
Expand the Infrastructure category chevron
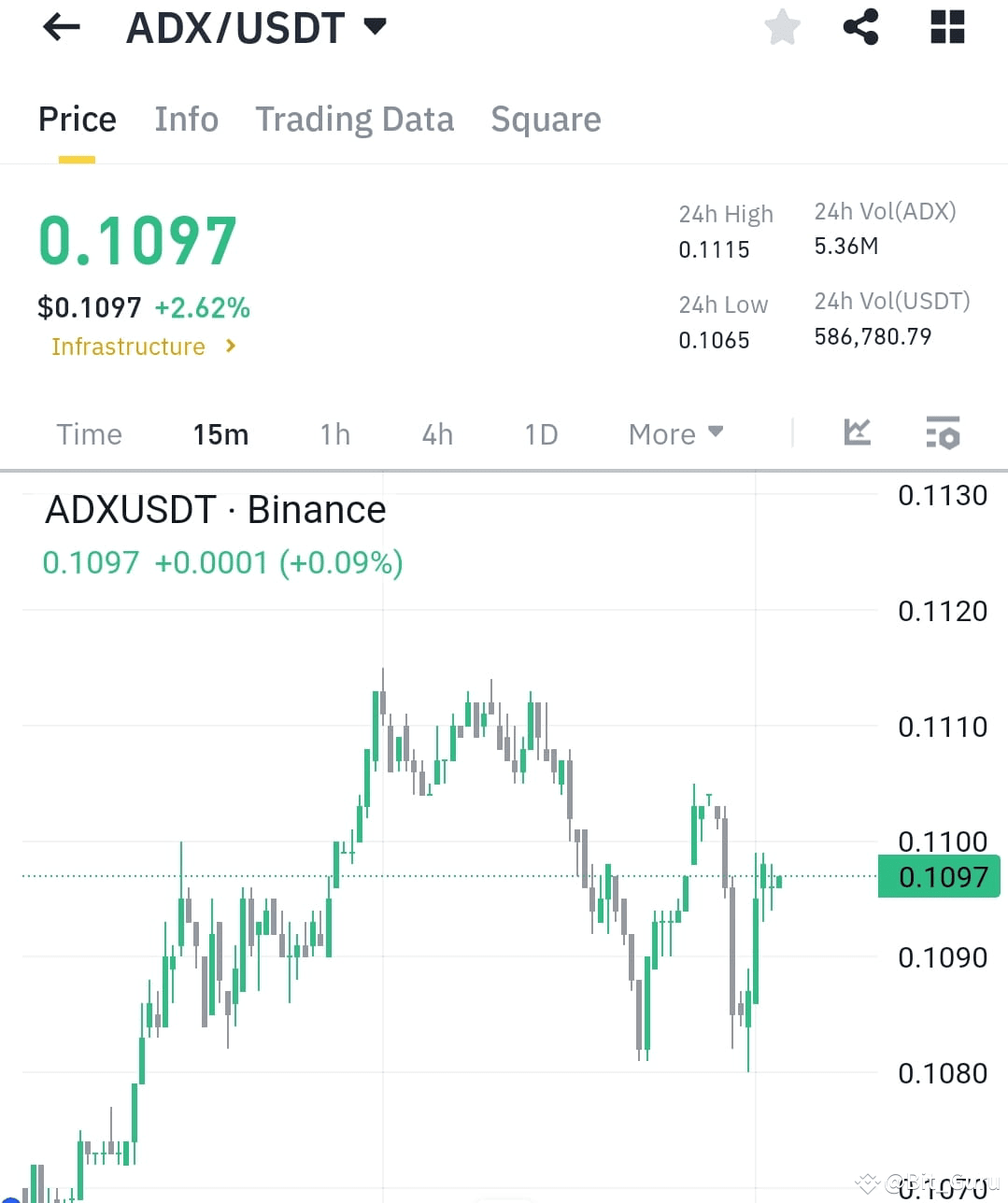(229, 346)
